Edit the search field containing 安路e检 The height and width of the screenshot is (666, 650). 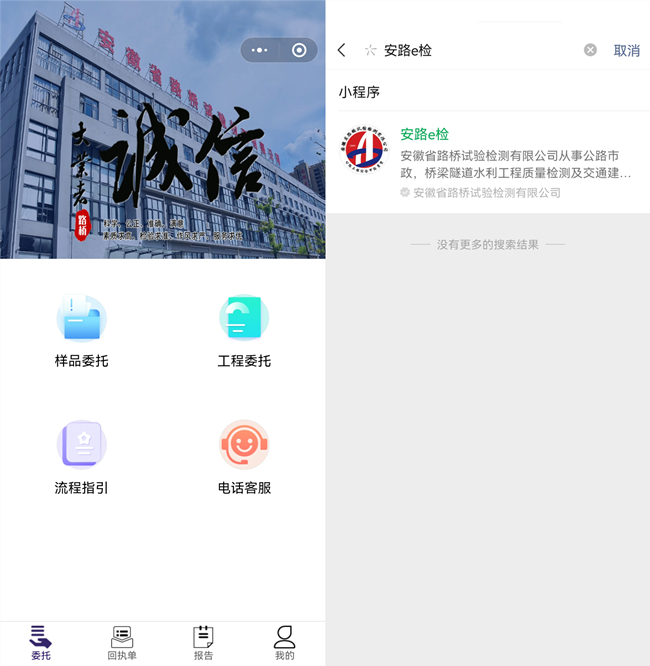click(x=470, y=50)
